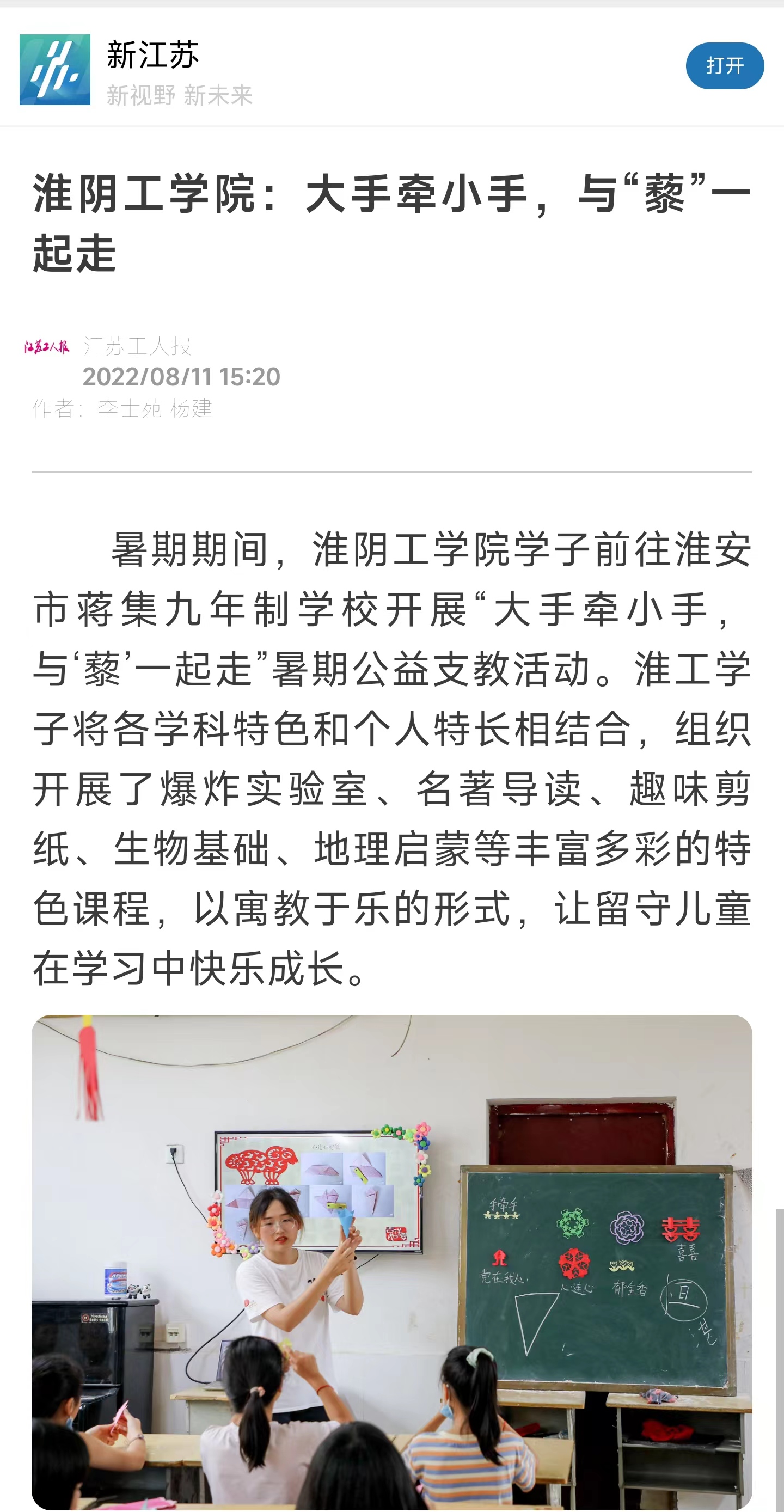
Task: Open the 江苏工人报 source
Action: click(137, 346)
